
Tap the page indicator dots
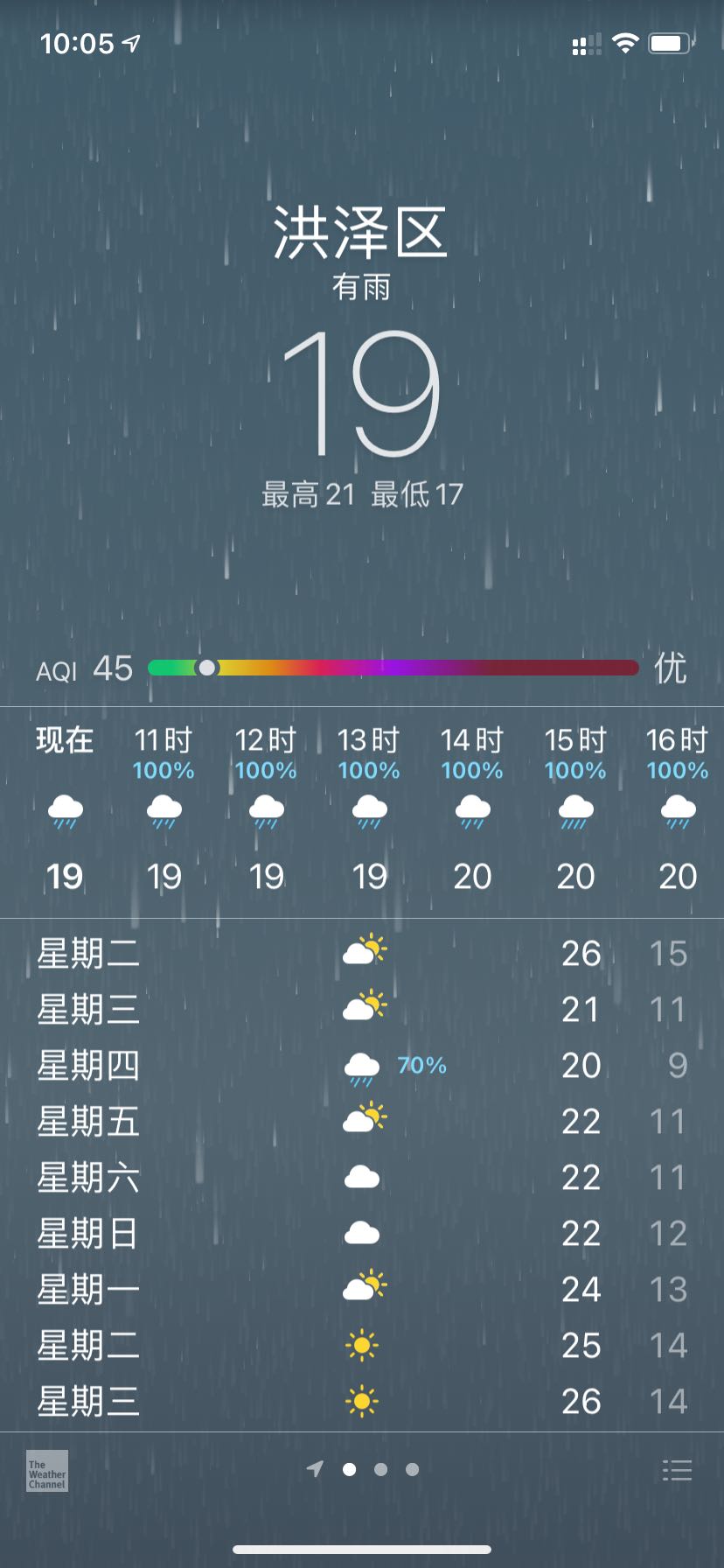tap(364, 1469)
